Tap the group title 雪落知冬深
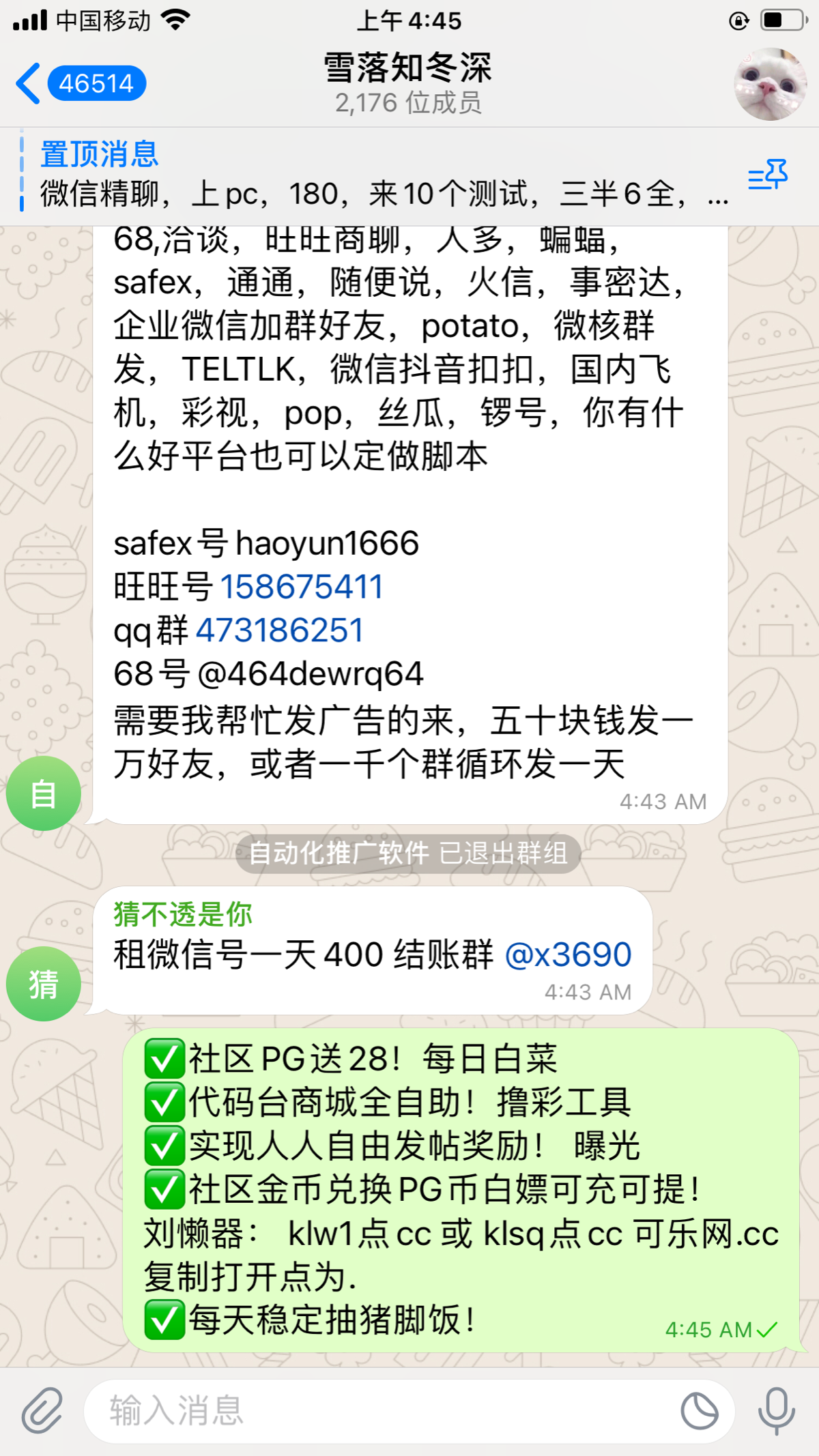 (408, 68)
